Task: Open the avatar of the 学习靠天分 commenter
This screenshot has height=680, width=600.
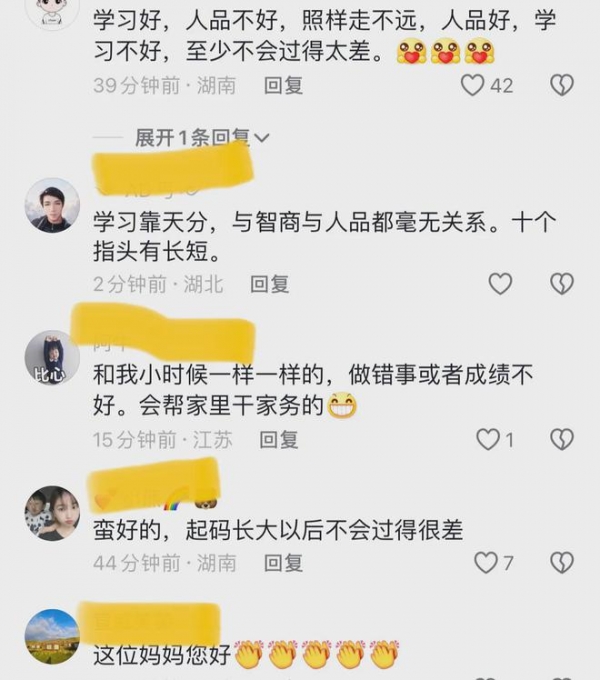Action: coord(51,205)
